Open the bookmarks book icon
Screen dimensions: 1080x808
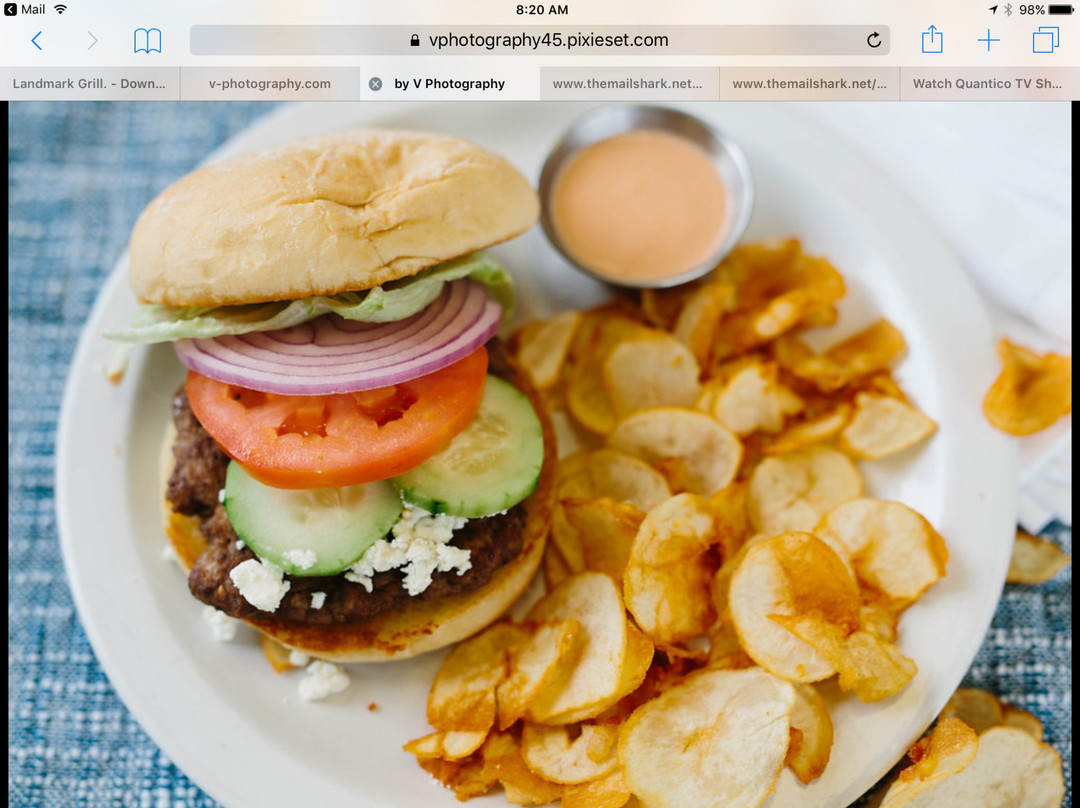tap(148, 41)
